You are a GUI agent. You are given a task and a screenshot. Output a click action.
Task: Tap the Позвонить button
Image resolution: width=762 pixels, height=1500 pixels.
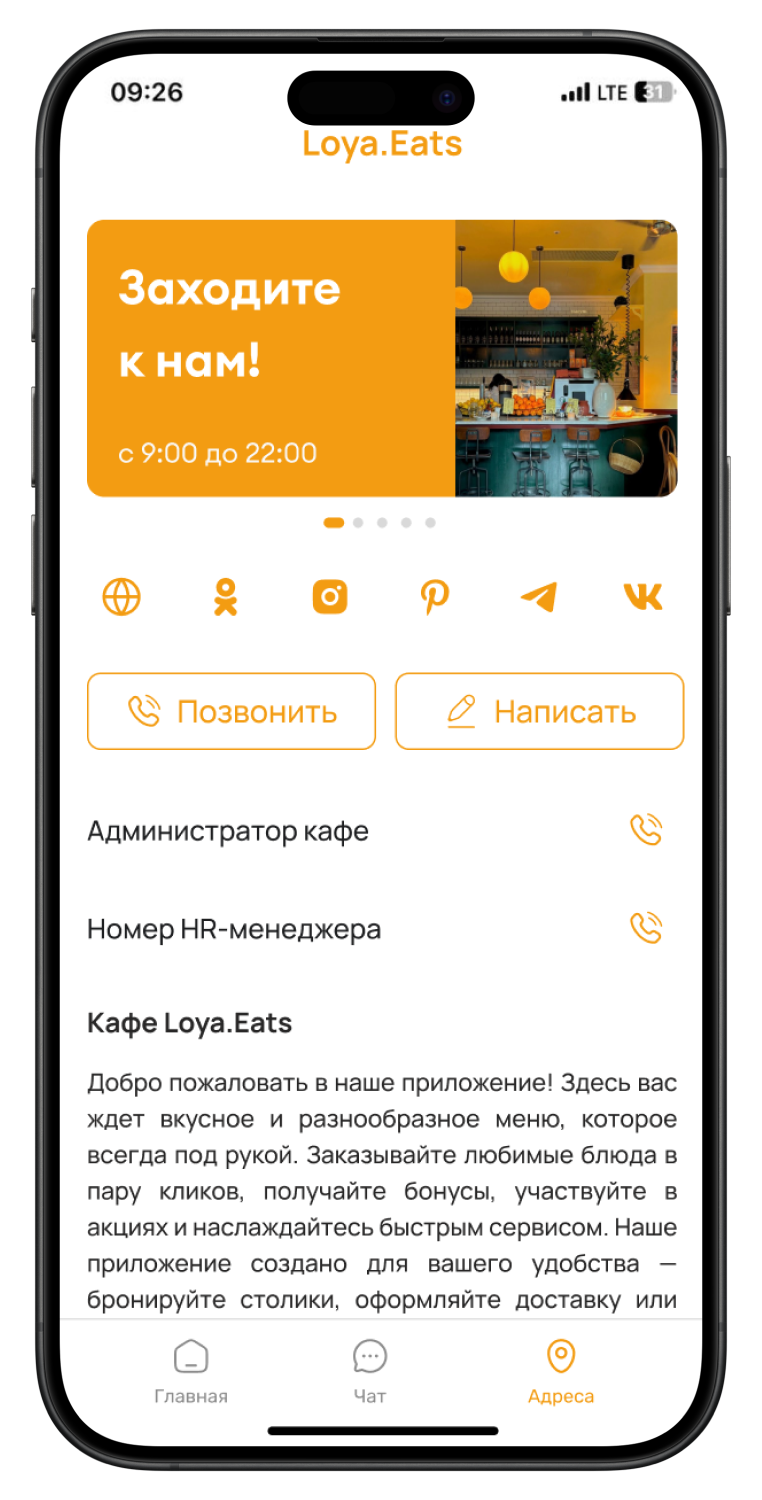[231, 711]
